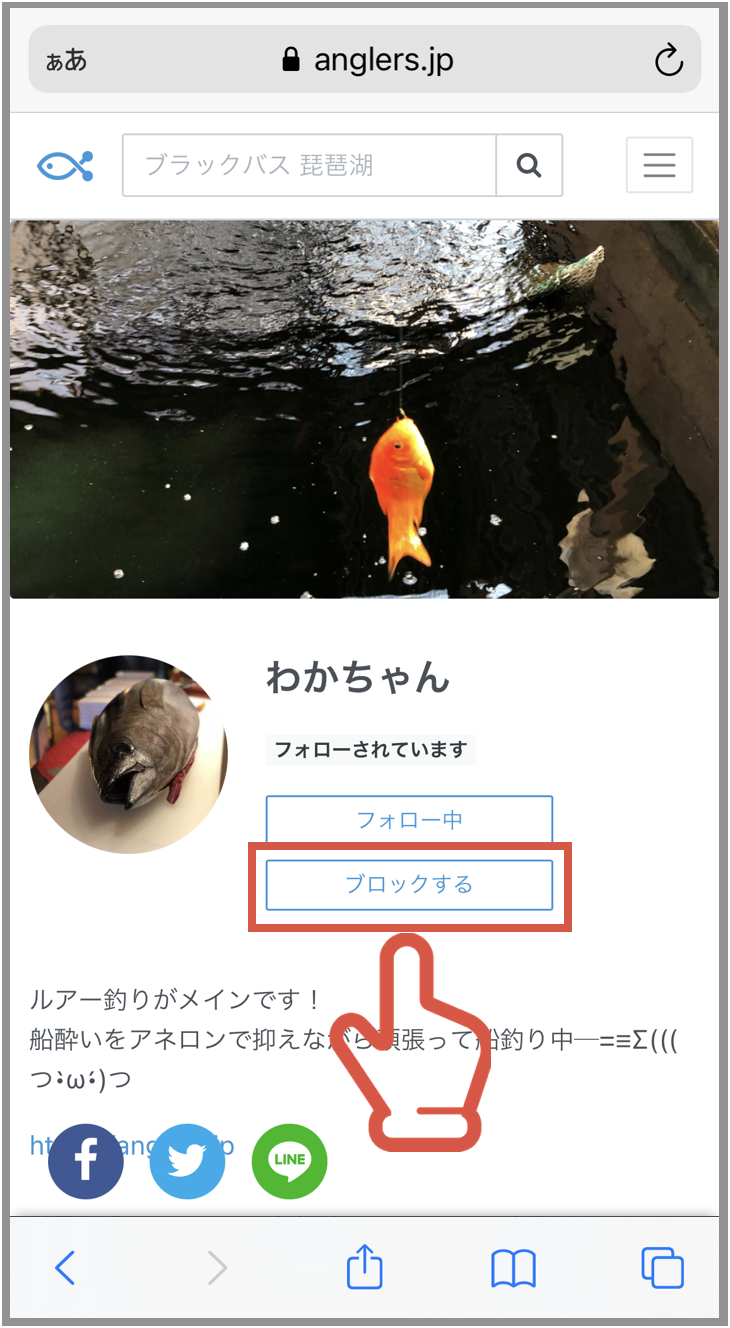The width and height of the screenshot is (730, 1328).
Task: Open わかちゃん's profile picture
Action: pos(129,754)
